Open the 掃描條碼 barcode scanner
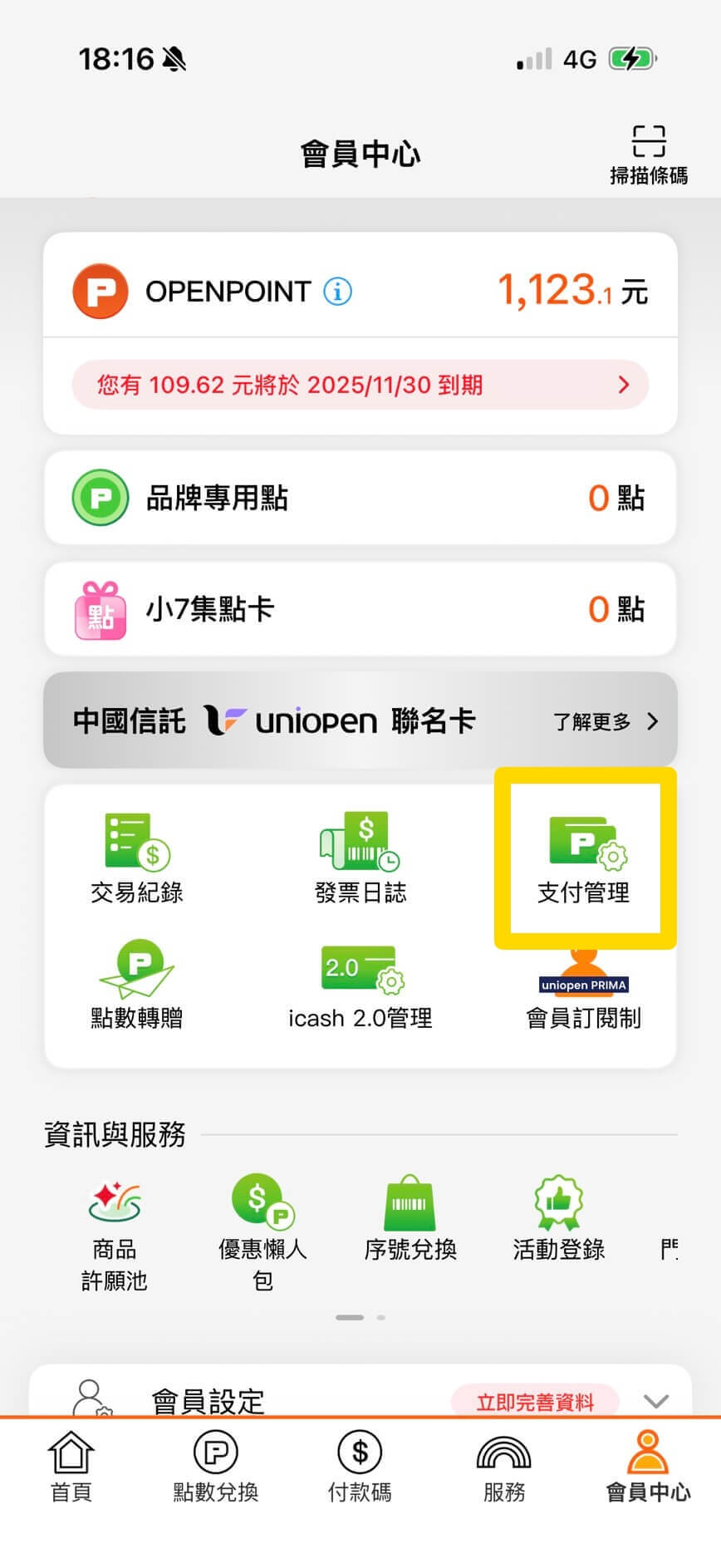 click(648, 154)
